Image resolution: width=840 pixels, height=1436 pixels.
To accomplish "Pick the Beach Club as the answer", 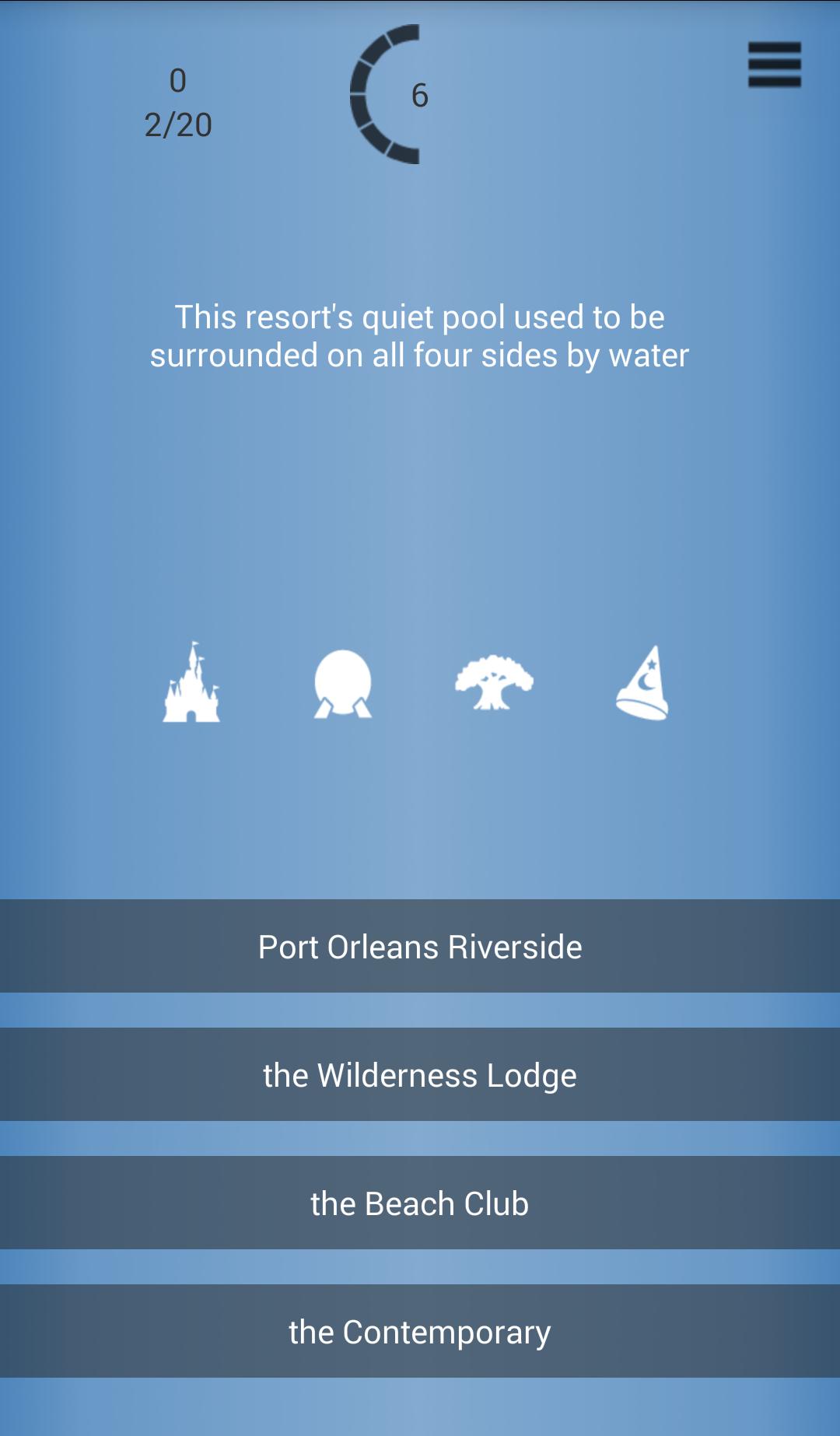I will point(420,1203).
